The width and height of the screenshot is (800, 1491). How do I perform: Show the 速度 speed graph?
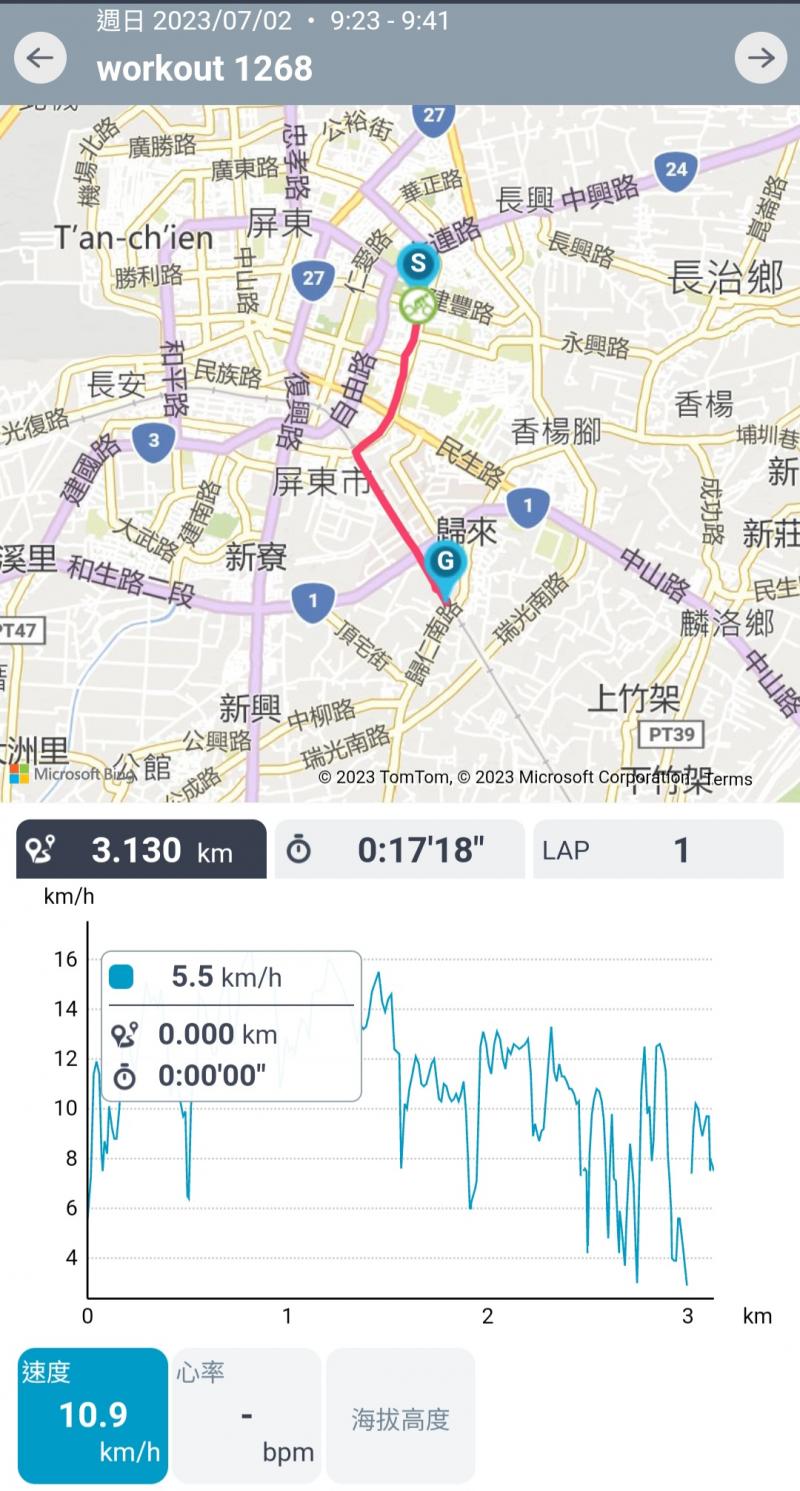[93, 1415]
